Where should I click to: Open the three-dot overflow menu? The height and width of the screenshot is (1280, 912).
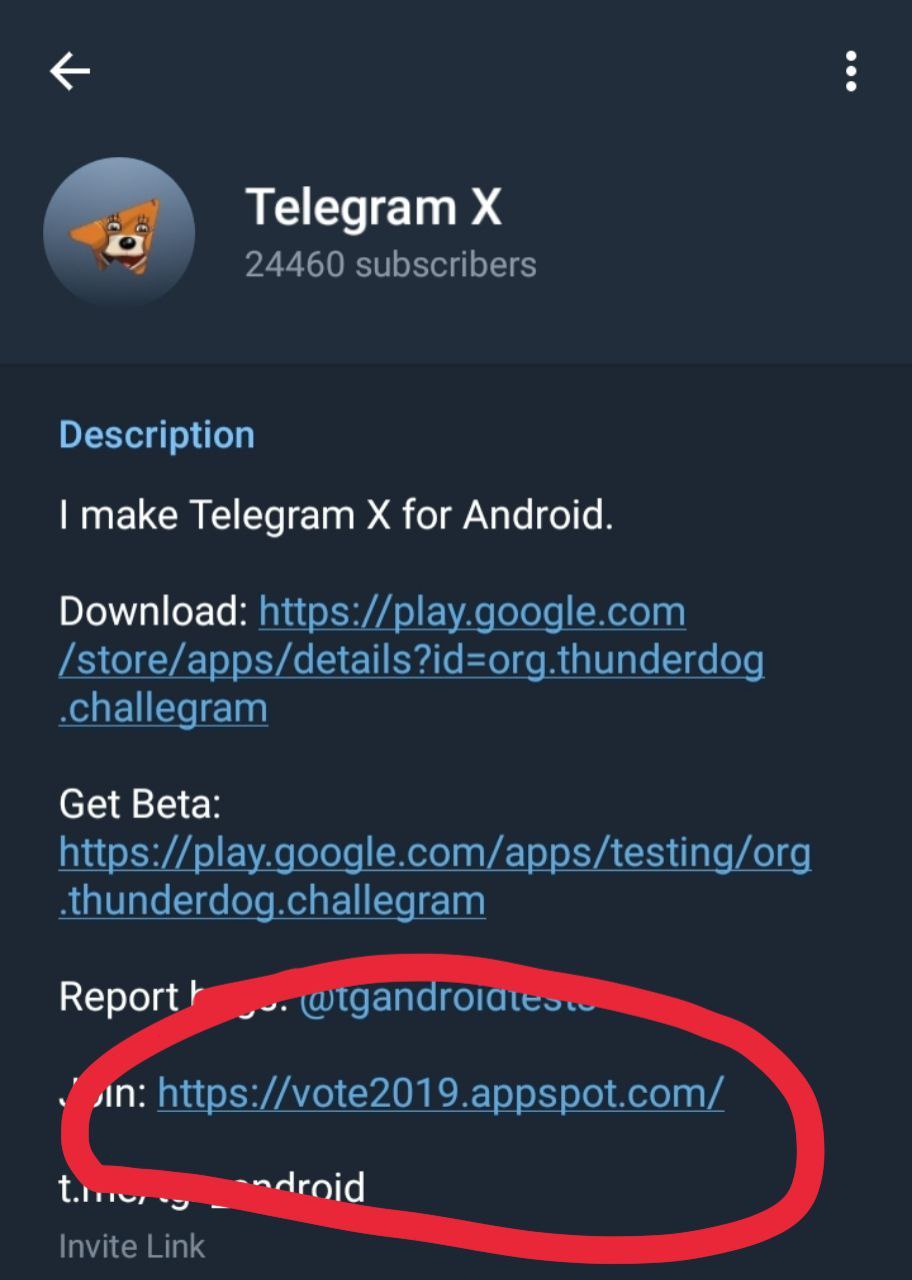tap(850, 71)
